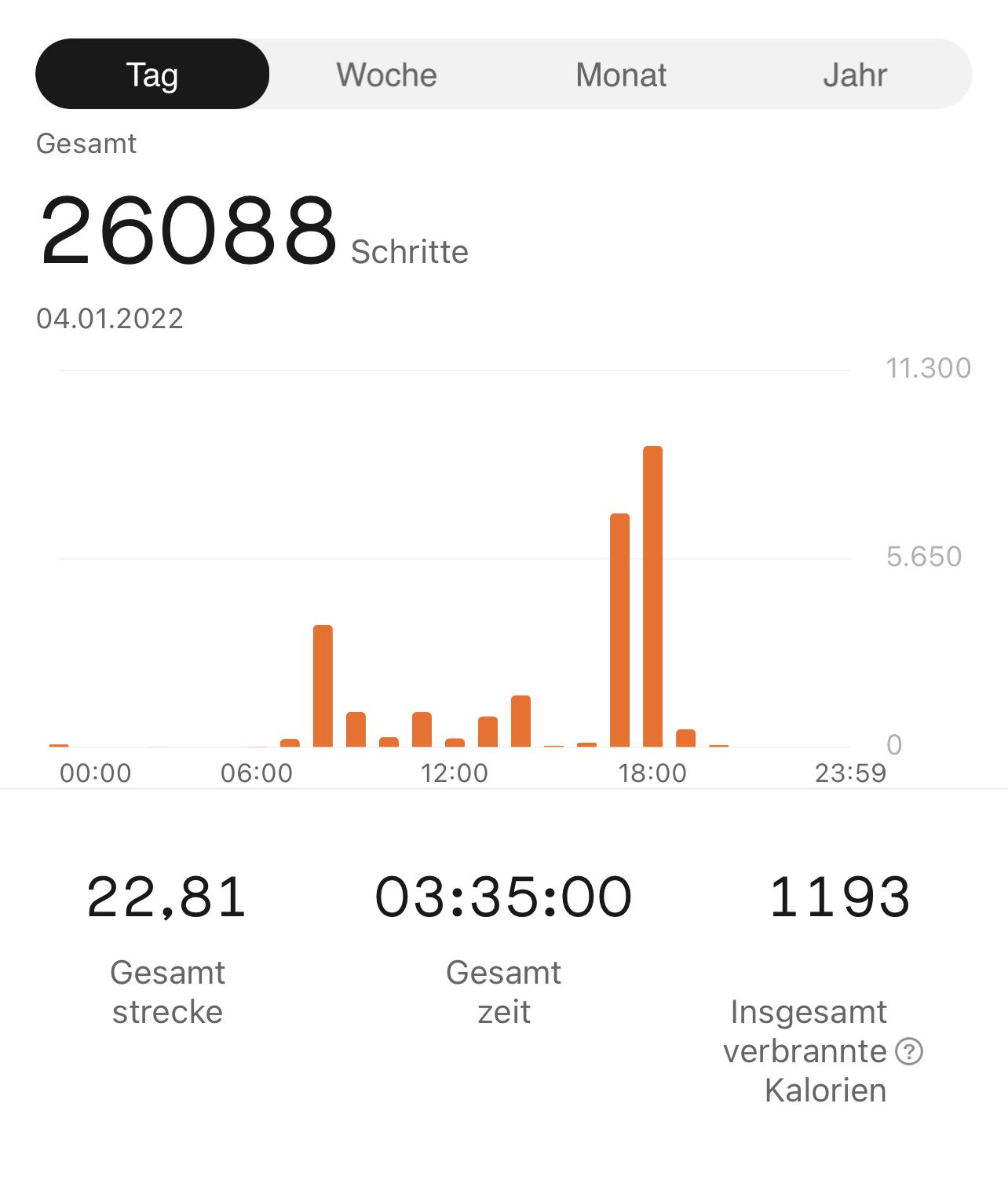Switch to the Woche tab
This screenshot has height=1202, width=1008.
click(x=386, y=75)
